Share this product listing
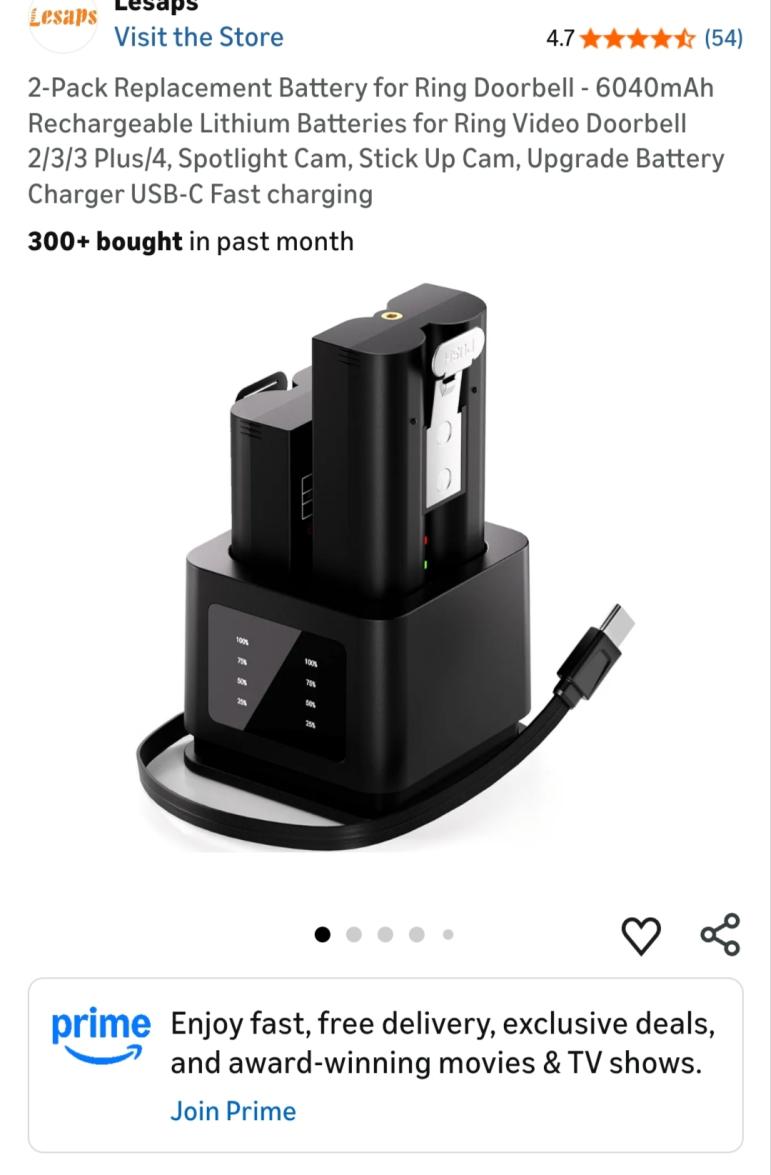771x1175 pixels. point(720,934)
